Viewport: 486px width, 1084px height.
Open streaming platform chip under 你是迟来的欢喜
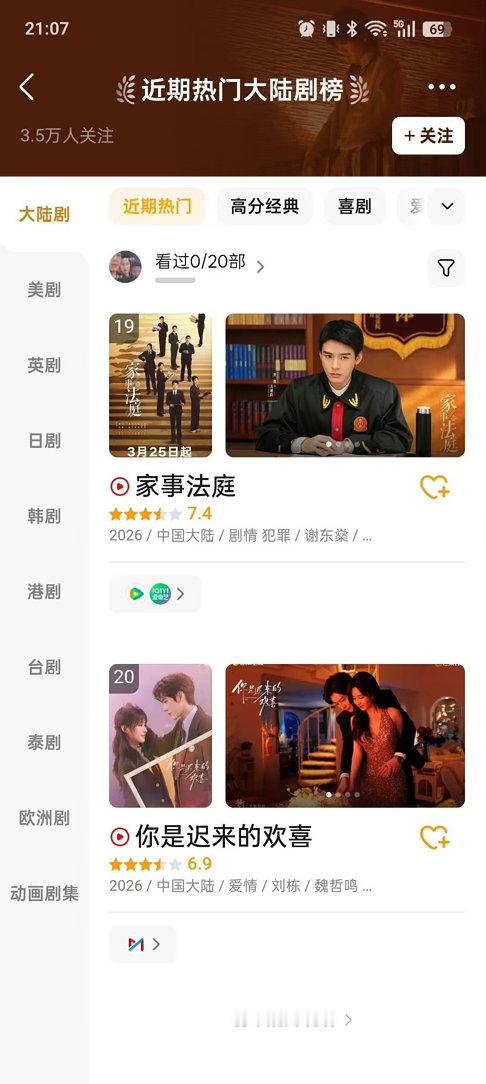pos(143,944)
